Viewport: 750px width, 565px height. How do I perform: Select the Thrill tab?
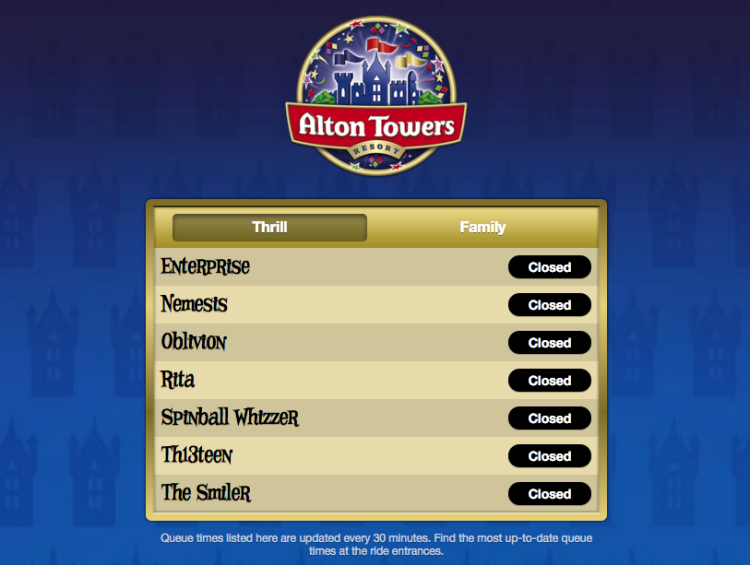pyautogui.click(x=269, y=228)
